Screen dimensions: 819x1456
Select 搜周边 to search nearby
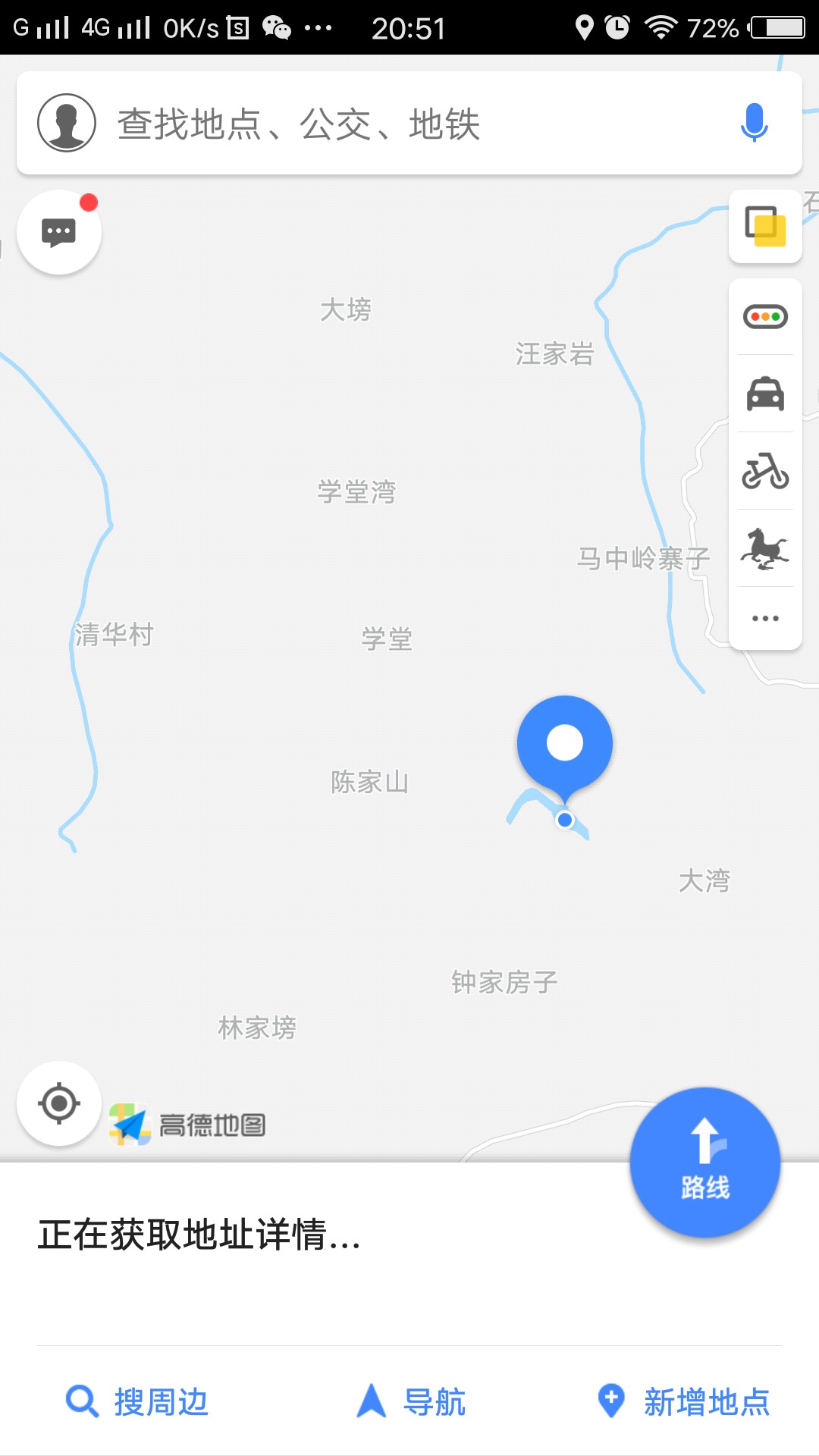pos(136,1401)
